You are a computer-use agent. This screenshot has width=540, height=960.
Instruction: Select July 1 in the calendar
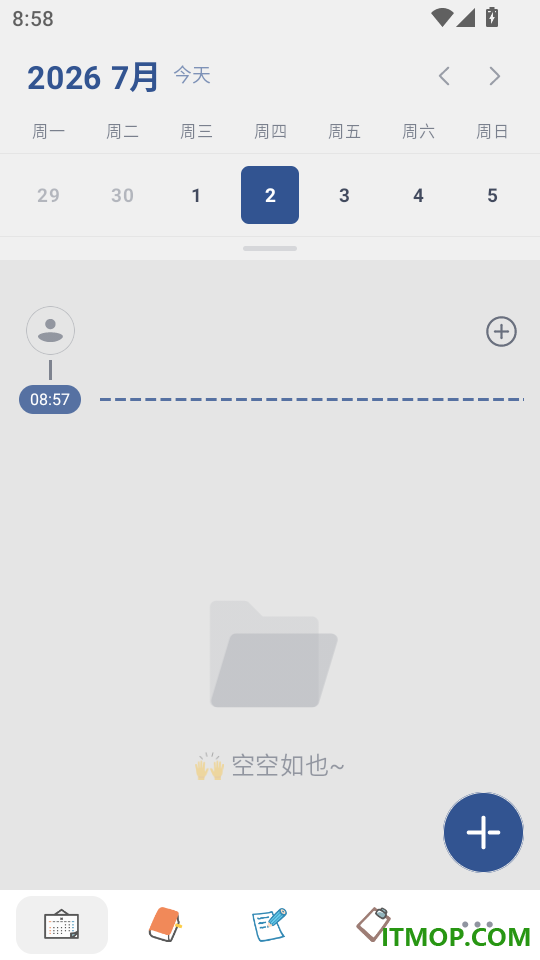(196, 195)
